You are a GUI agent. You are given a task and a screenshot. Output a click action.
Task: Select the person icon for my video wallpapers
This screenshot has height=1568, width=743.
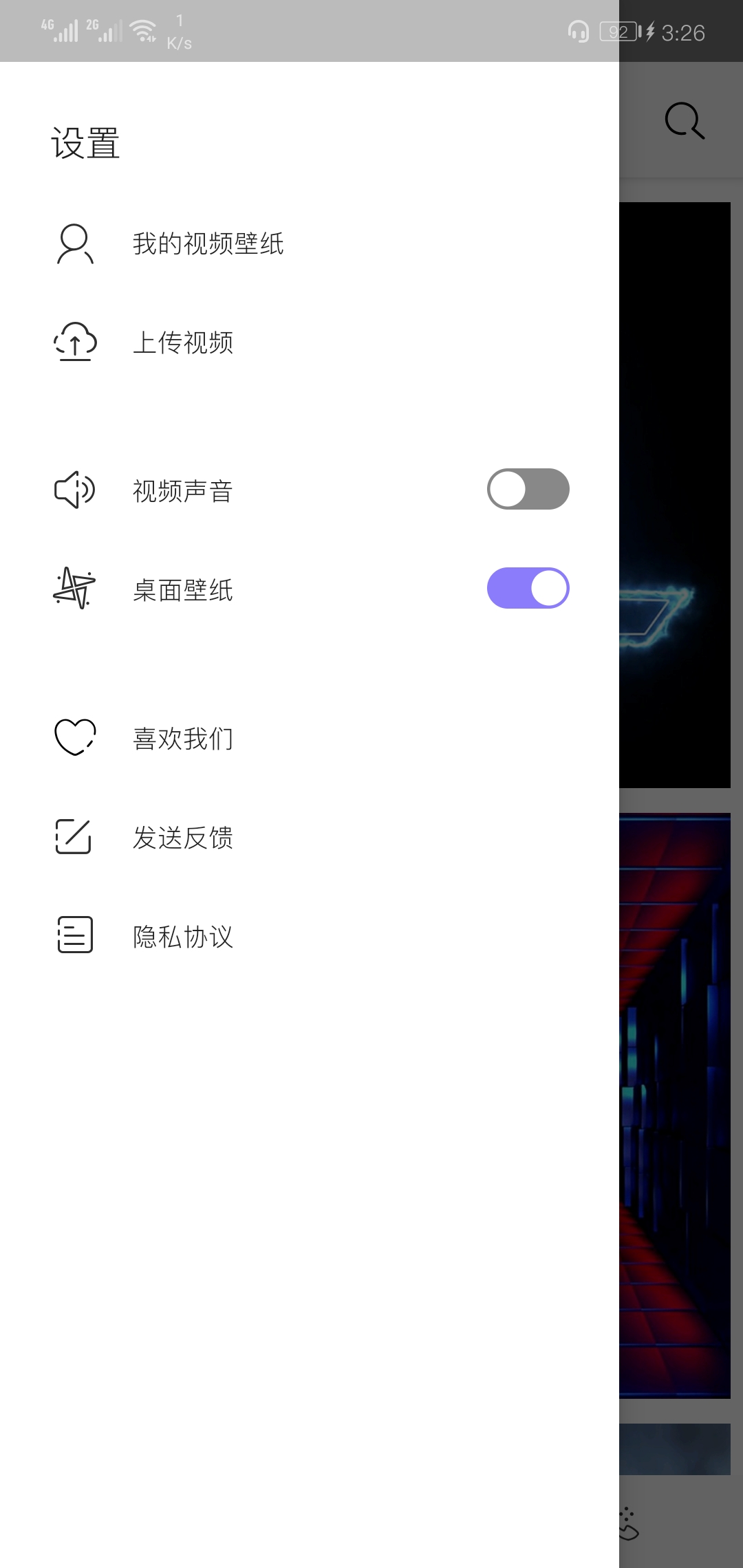(x=72, y=243)
